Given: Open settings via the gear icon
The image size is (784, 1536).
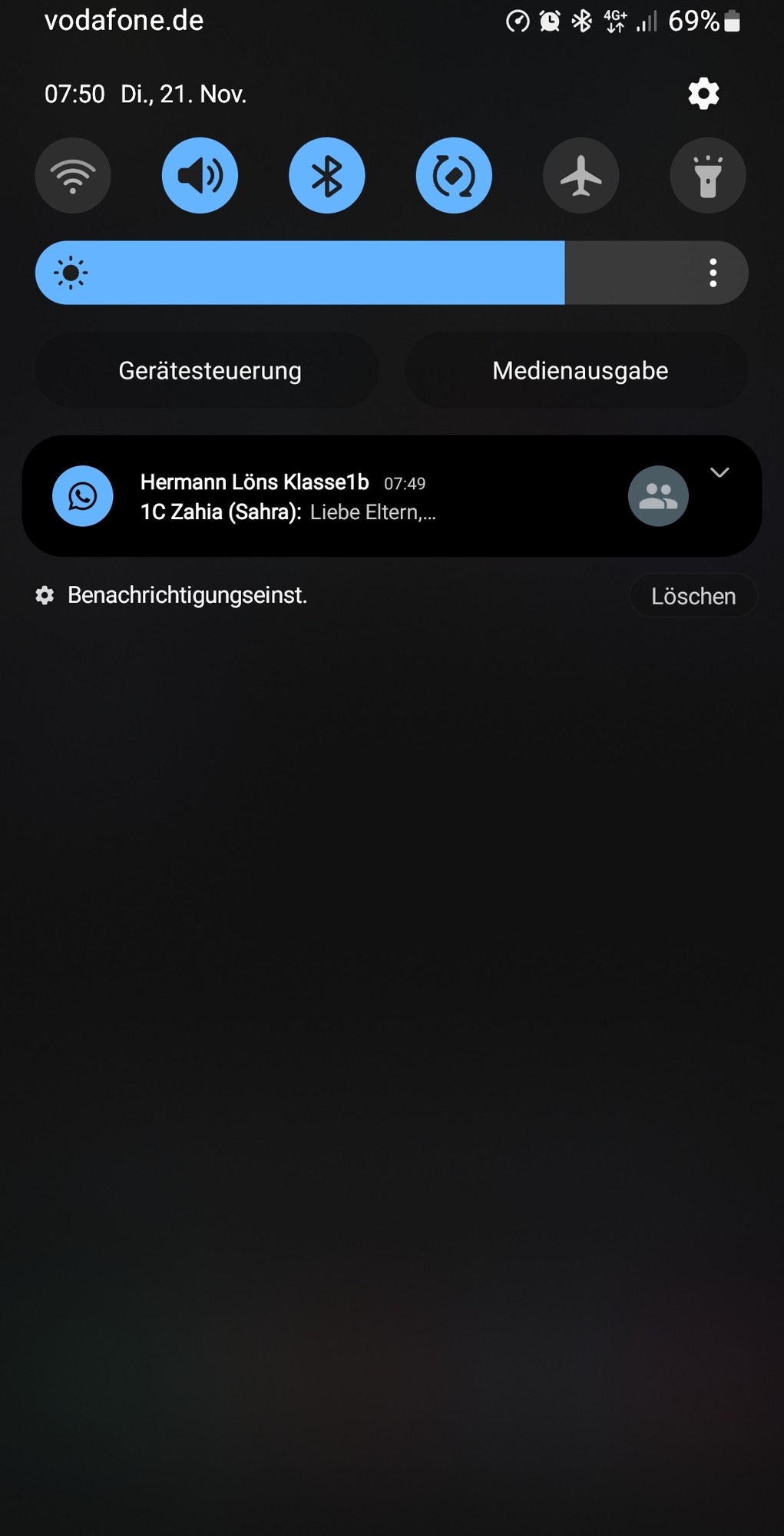Looking at the screenshot, I should [x=703, y=94].
